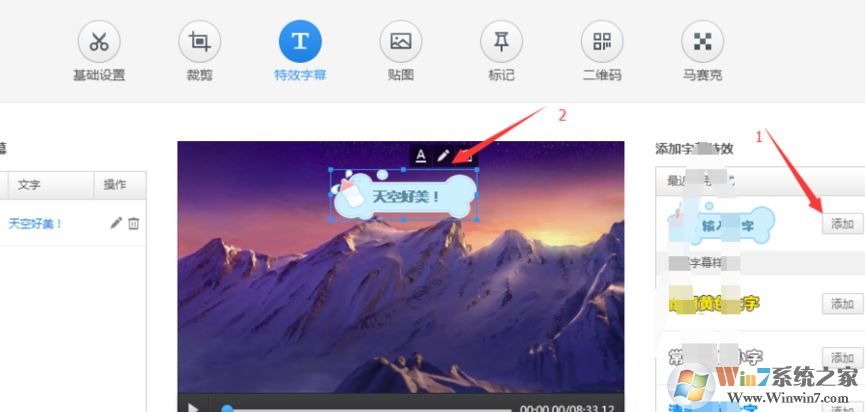The width and height of the screenshot is (865, 412).
Task: Delete the 天空好美! subtitle row via trash icon
Action: [133, 223]
